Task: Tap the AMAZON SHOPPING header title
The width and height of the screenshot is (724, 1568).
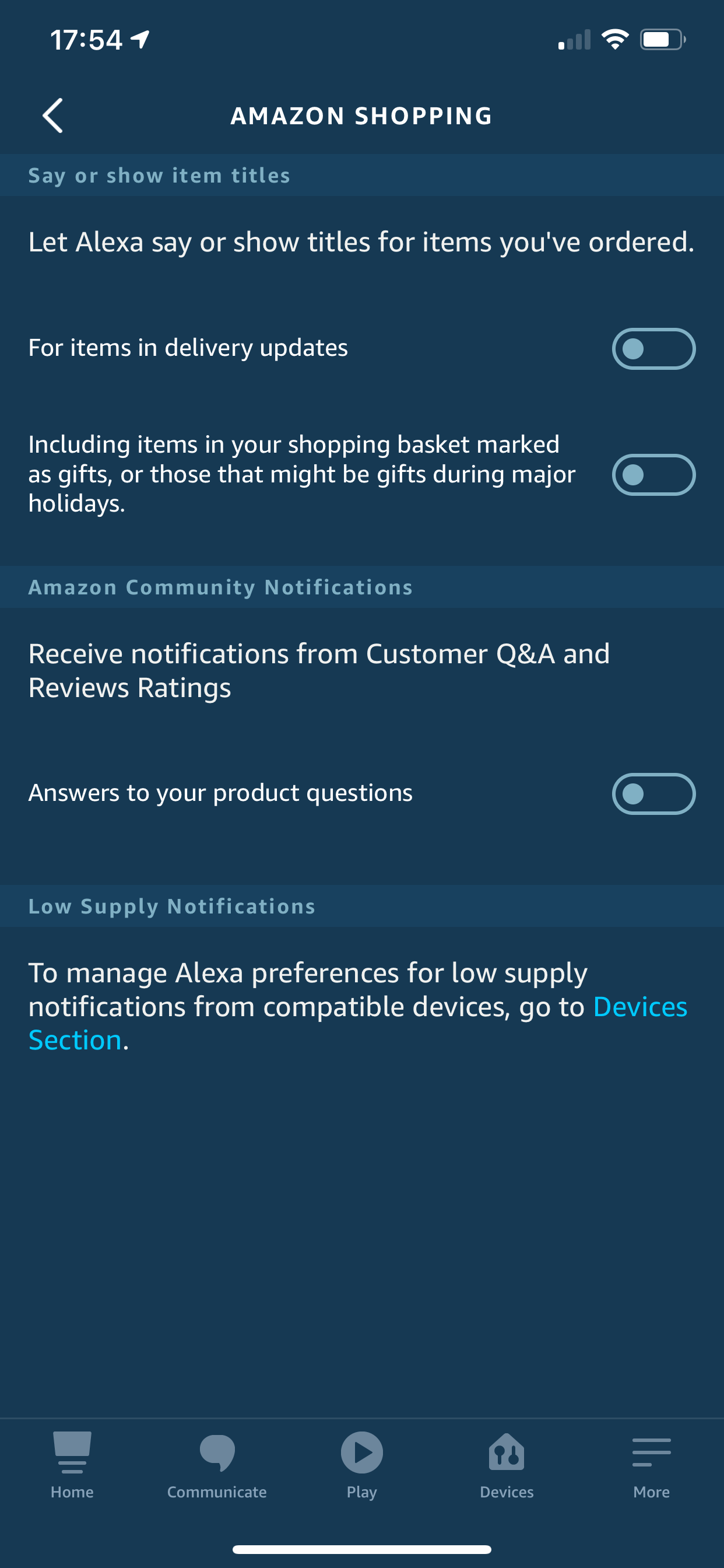Action: (x=361, y=115)
